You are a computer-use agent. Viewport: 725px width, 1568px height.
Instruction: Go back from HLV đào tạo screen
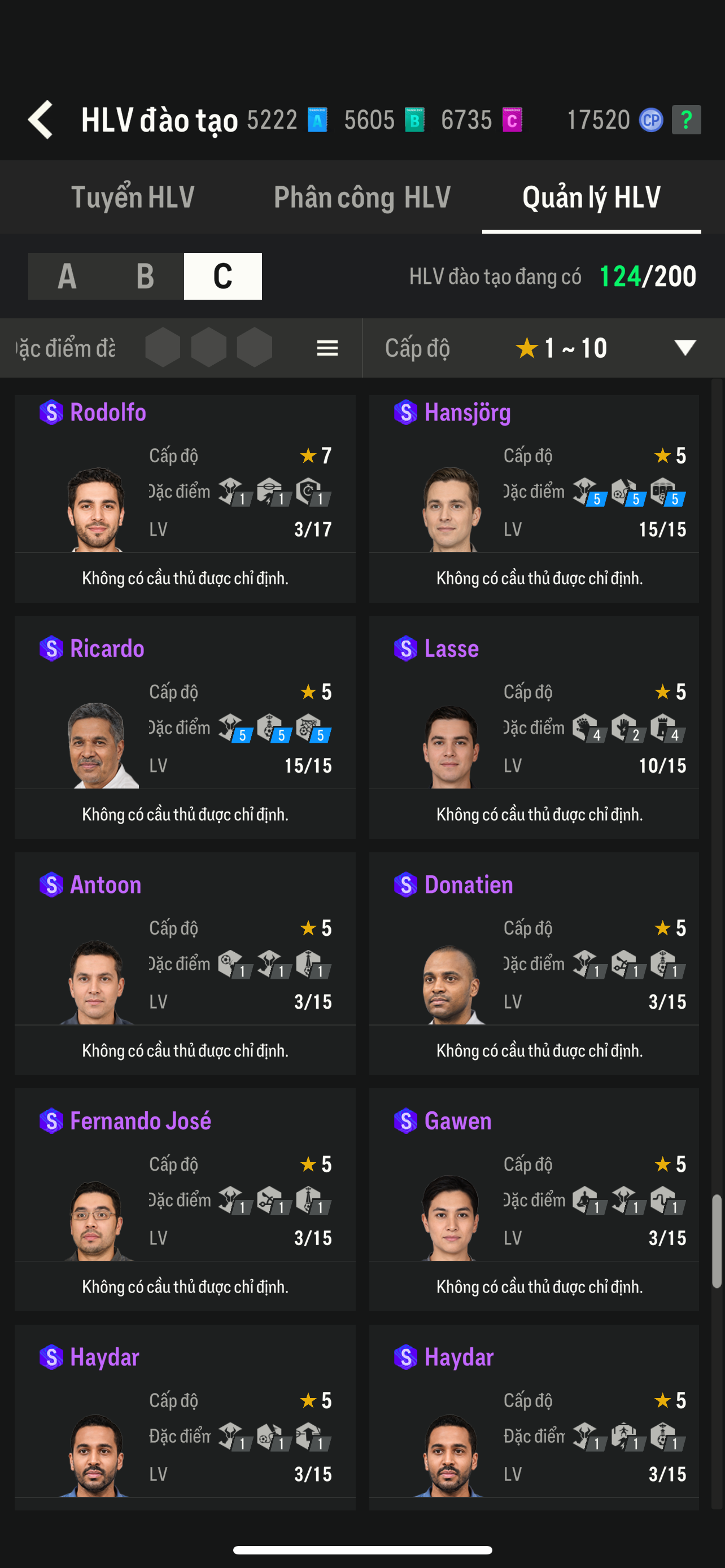pyautogui.click(x=41, y=119)
